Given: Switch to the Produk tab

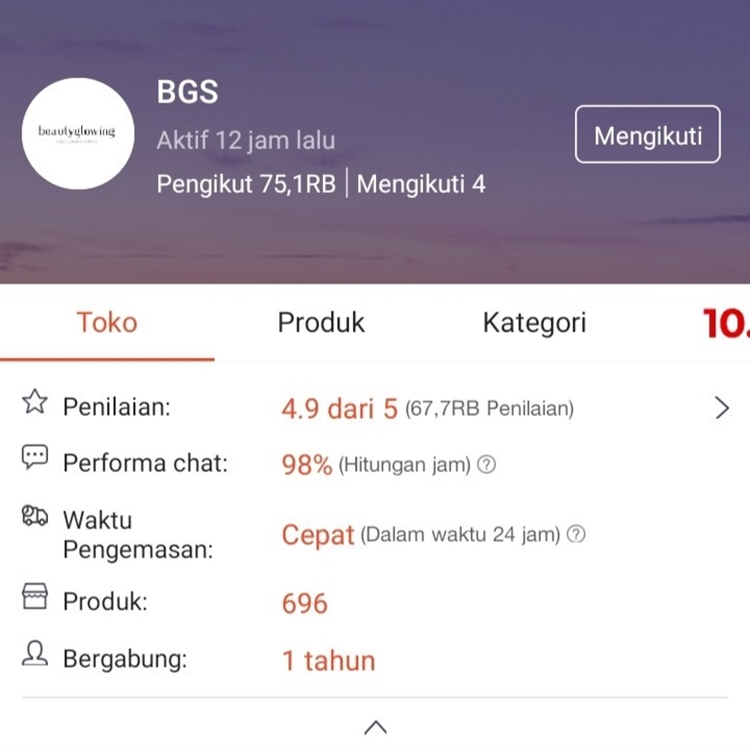Looking at the screenshot, I should (321, 323).
